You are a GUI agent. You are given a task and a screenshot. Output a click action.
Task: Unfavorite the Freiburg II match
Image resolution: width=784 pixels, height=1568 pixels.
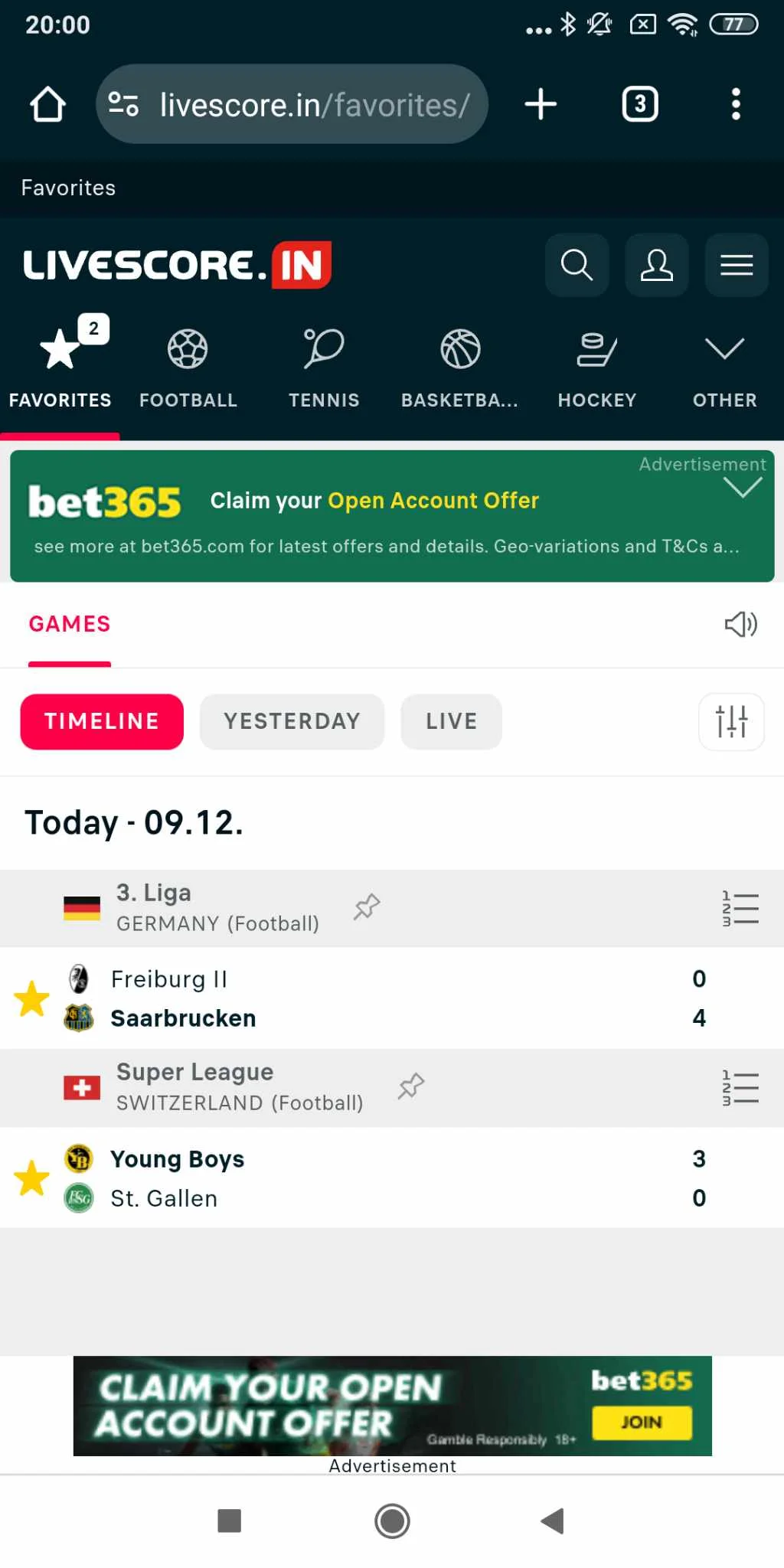[32, 998]
